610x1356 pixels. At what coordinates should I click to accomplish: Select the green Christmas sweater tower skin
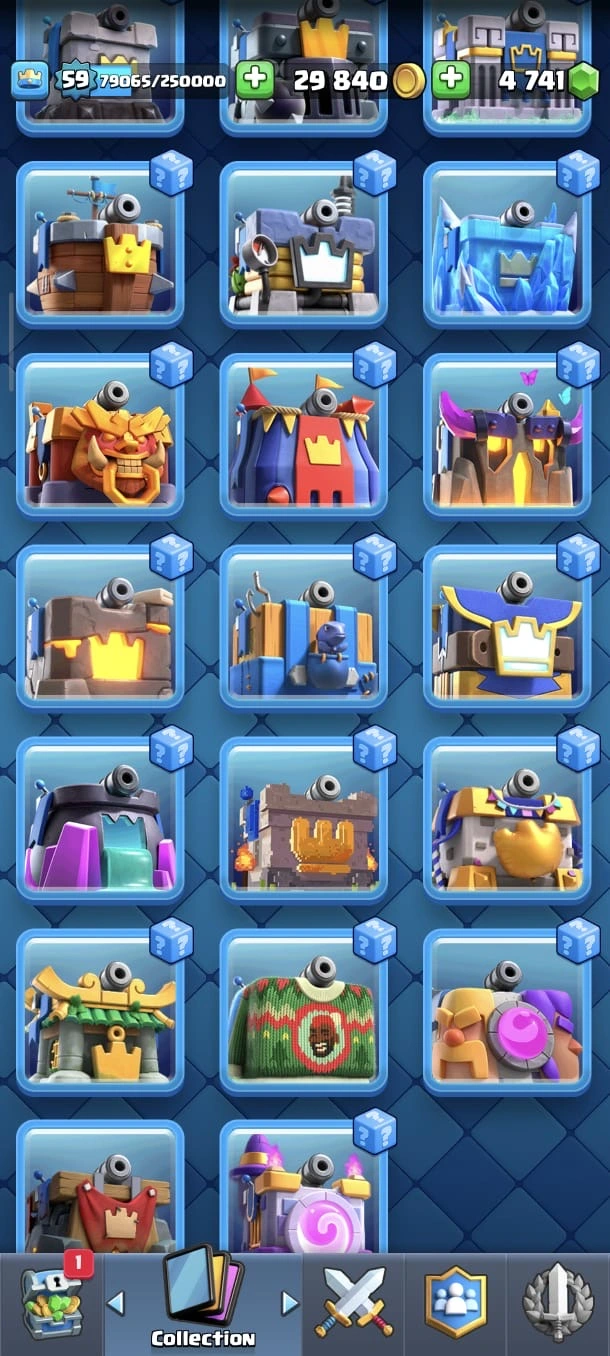click(303, 1013)
